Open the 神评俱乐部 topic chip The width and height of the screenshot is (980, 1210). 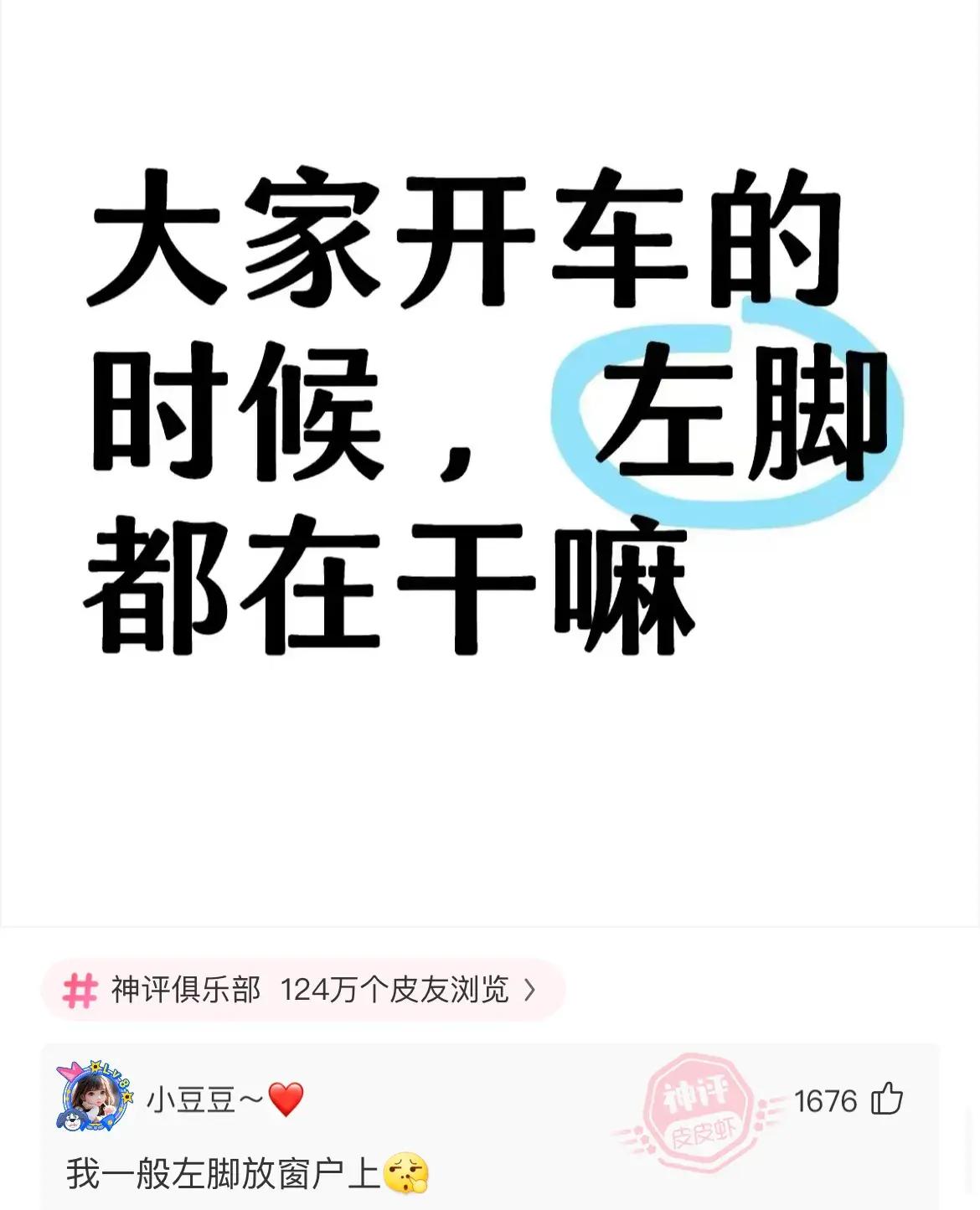pos(302,990)
